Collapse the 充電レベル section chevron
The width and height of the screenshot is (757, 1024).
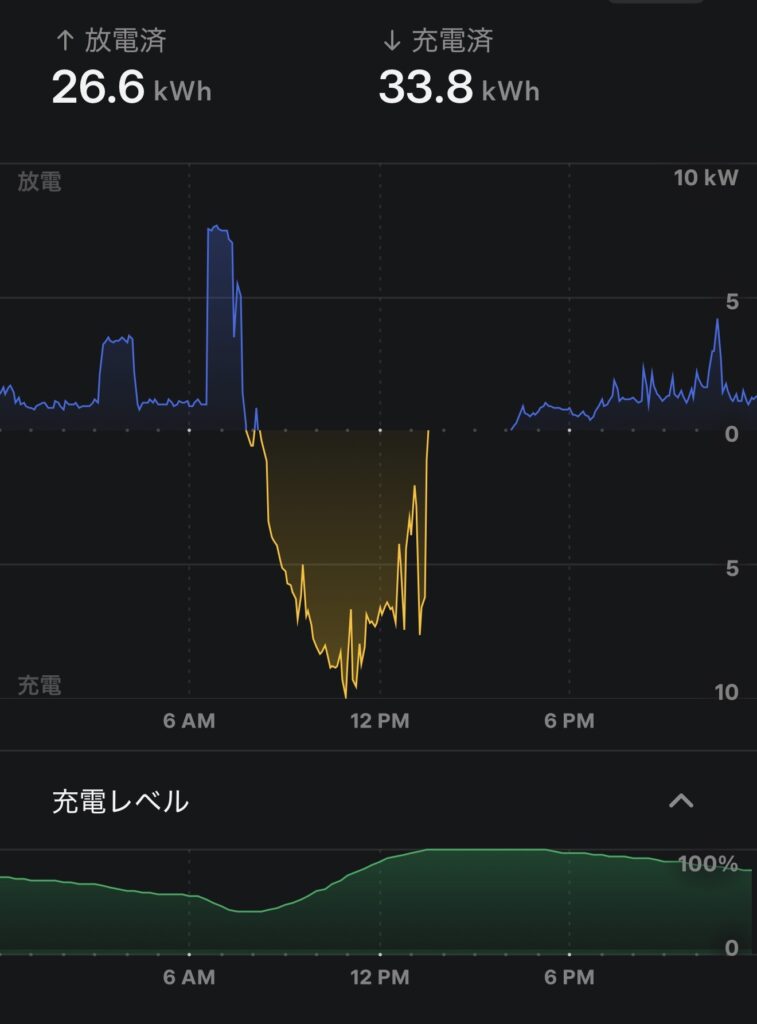coord(681,800)
